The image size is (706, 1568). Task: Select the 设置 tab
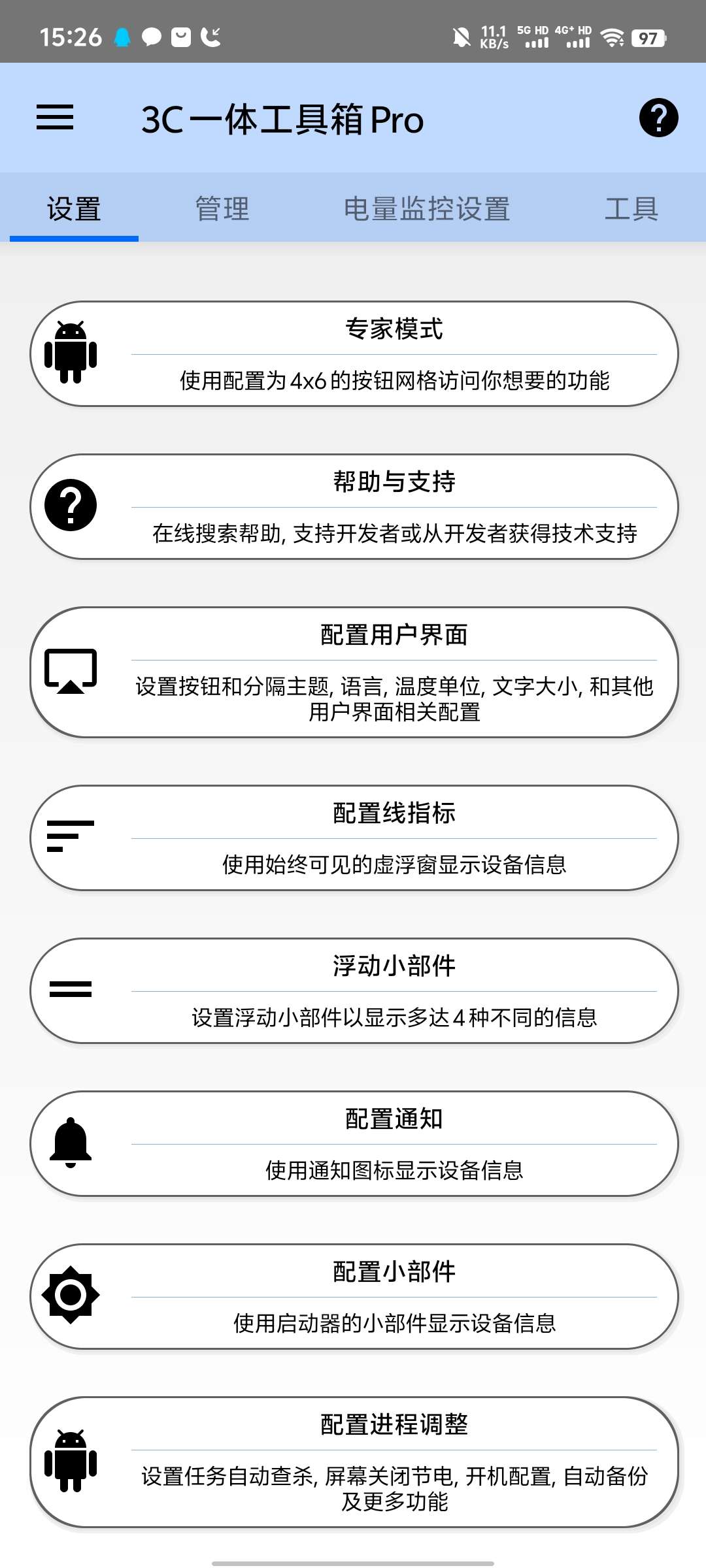tap(74, 209)
